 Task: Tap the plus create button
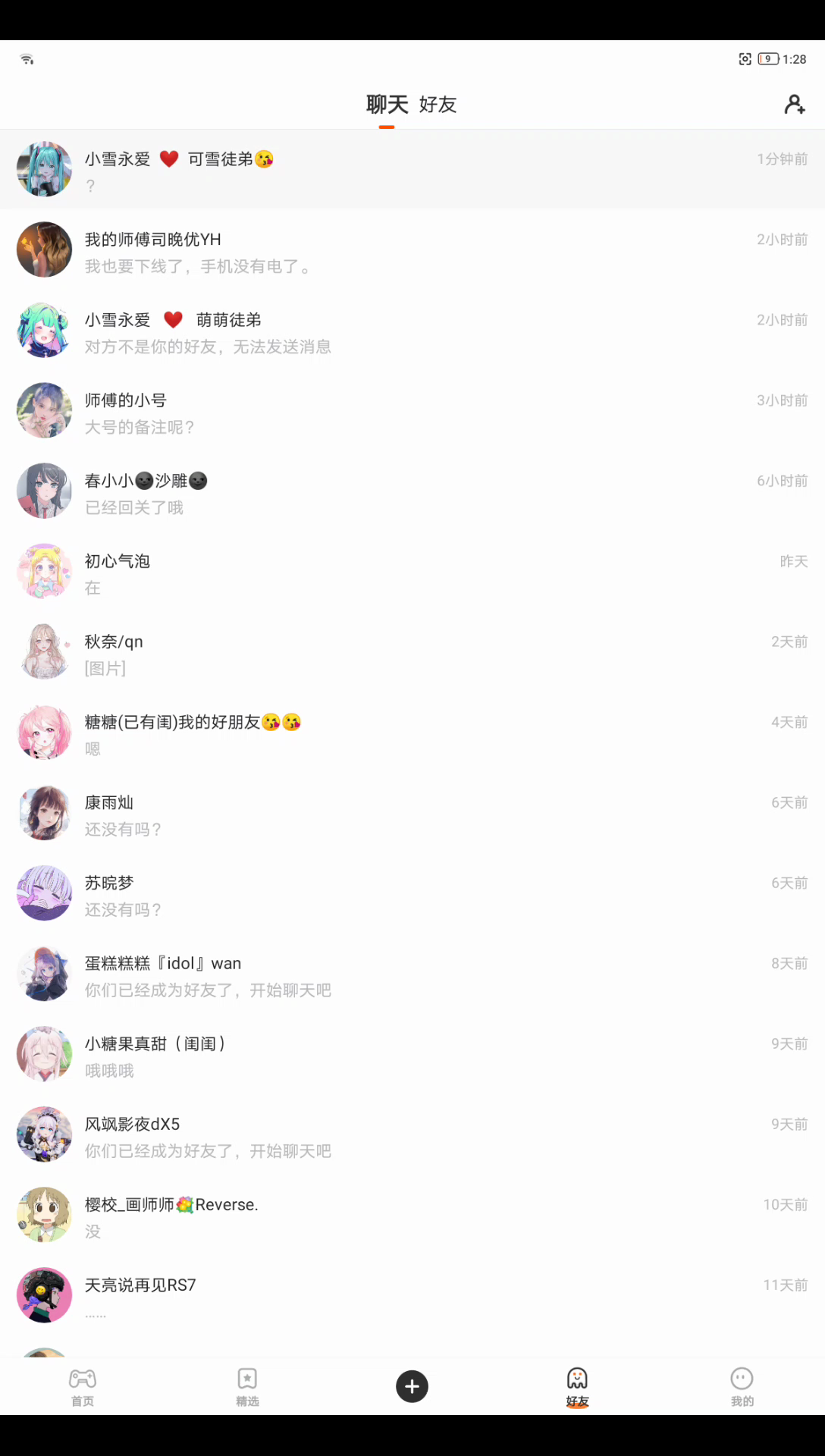pos(412,1386)
